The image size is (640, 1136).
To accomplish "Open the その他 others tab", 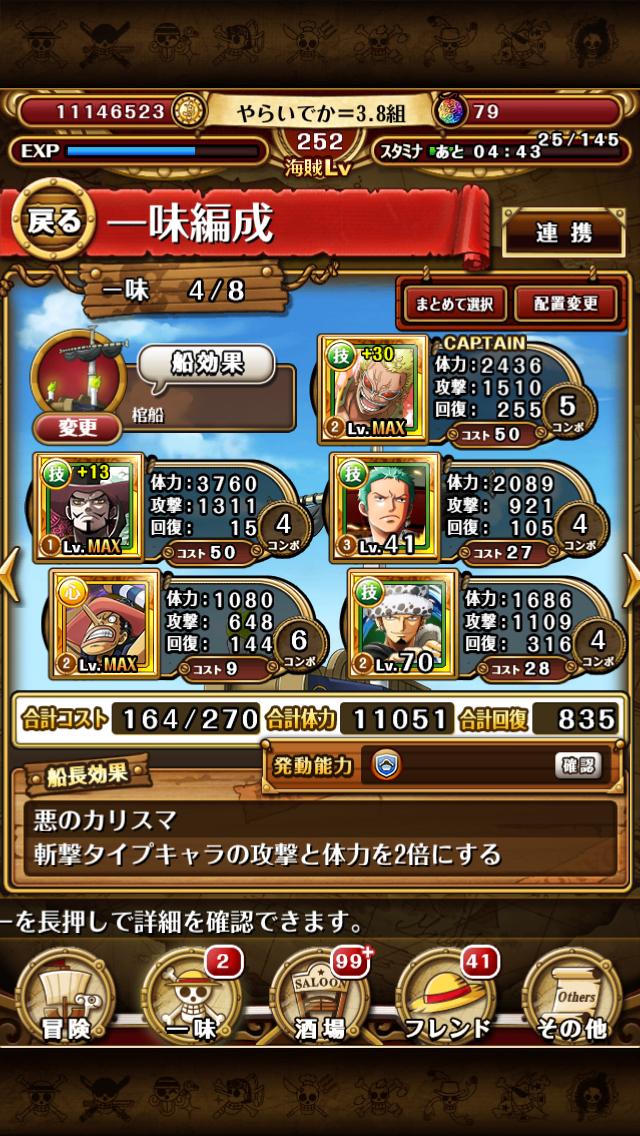I will coord(573,995).
